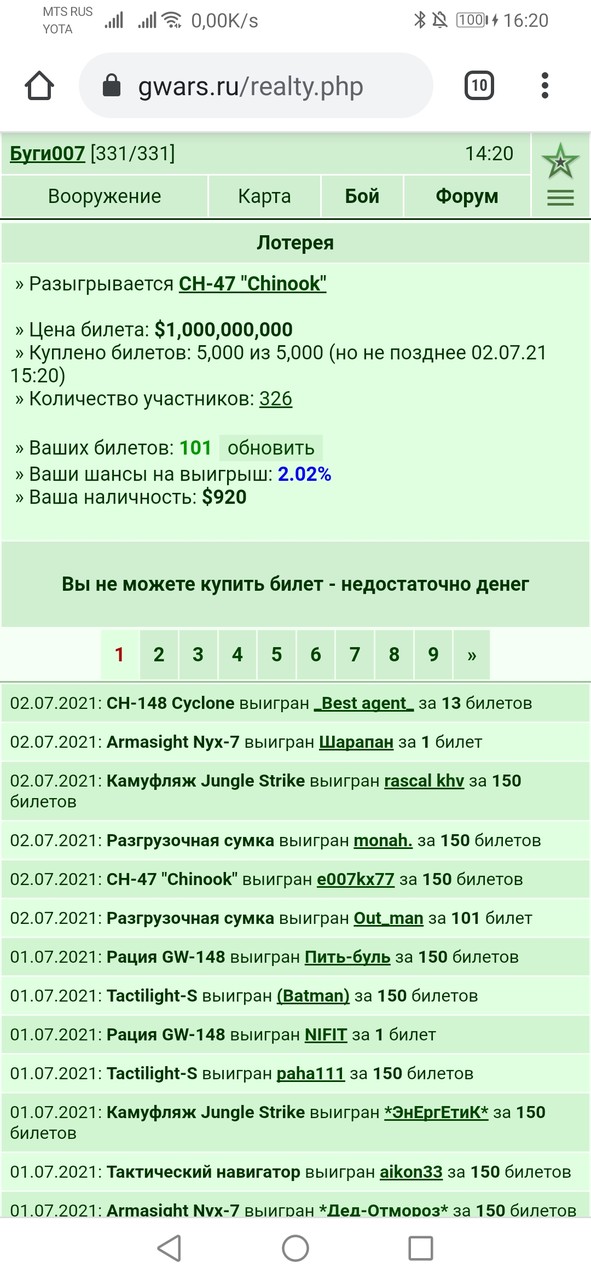This screenshot has height=1280, width=591.
Task: Go to lottery results page 2
Action: pyautogui.click(x=159, y=655)
